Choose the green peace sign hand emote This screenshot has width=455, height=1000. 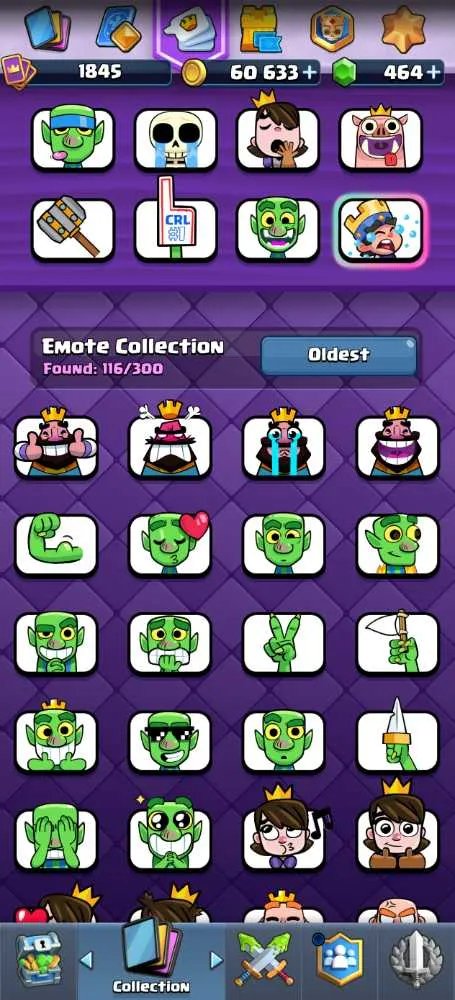click(x=283, y=643)
